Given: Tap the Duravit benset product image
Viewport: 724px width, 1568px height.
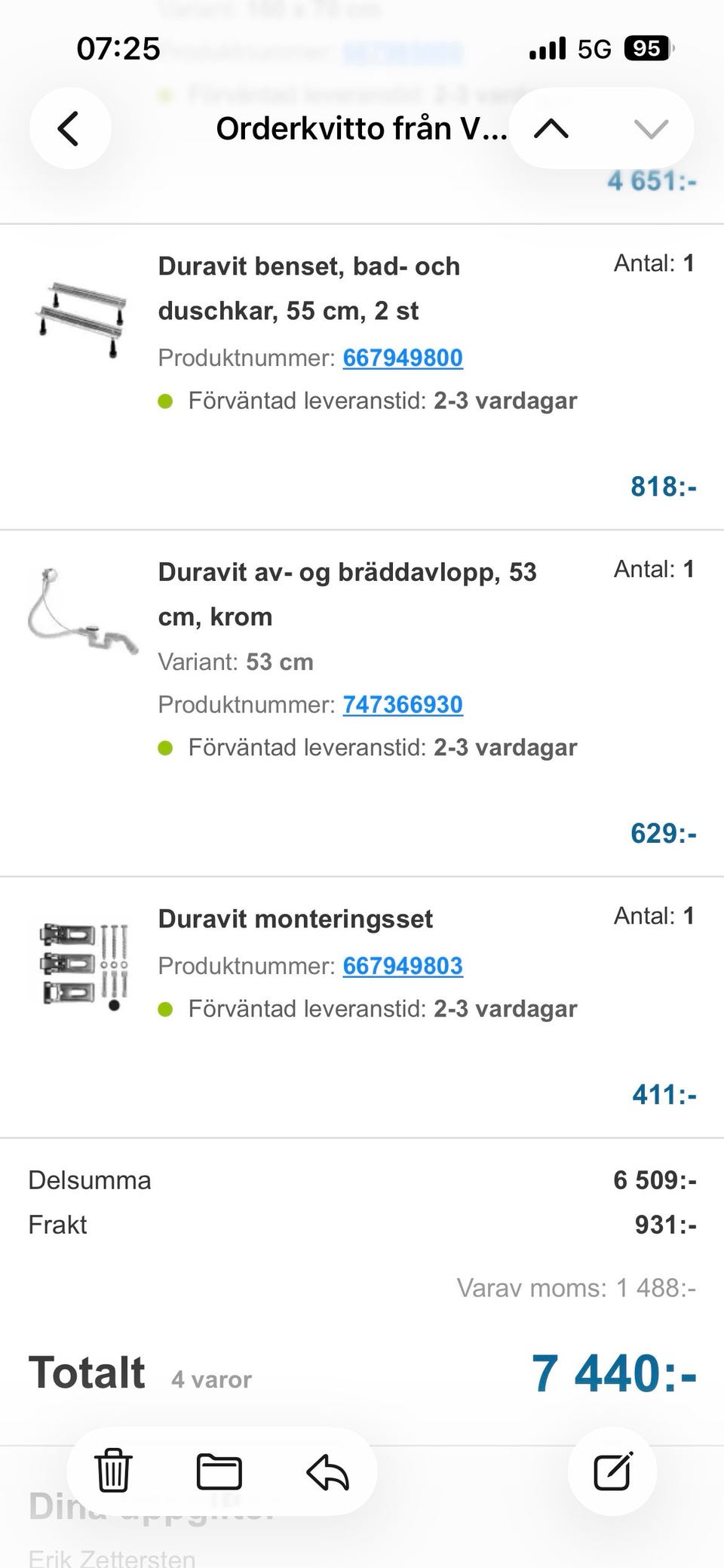Looking at the screenshot, I should pos(81,317).
